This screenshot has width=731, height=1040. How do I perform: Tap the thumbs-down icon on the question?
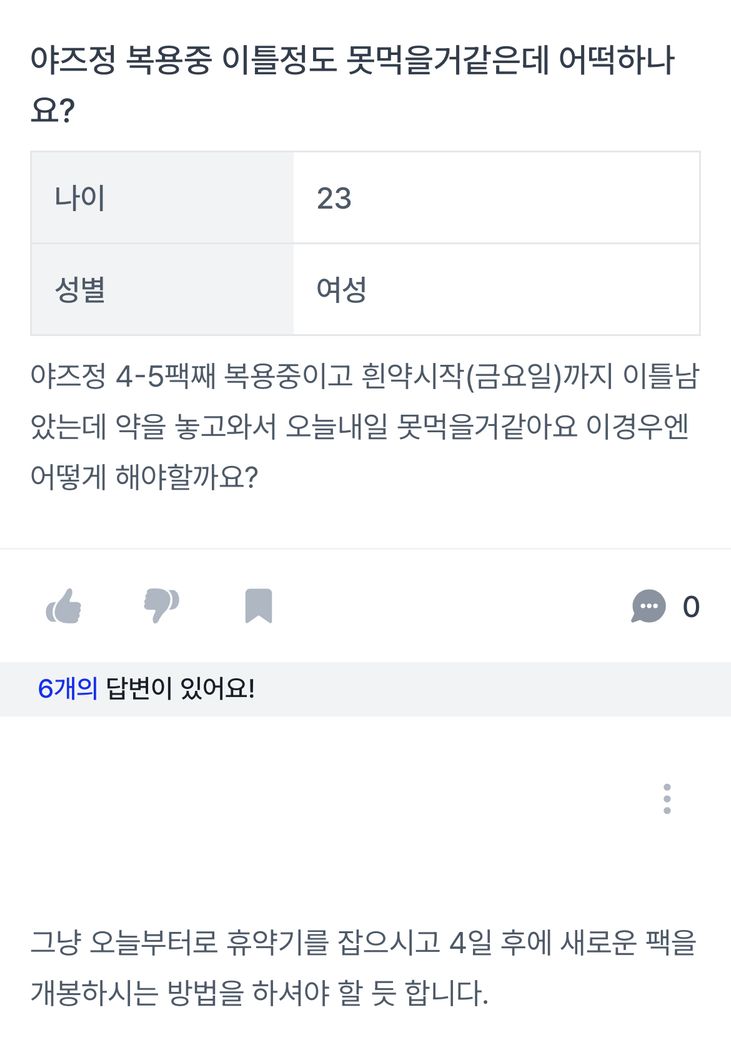point(161,606)
